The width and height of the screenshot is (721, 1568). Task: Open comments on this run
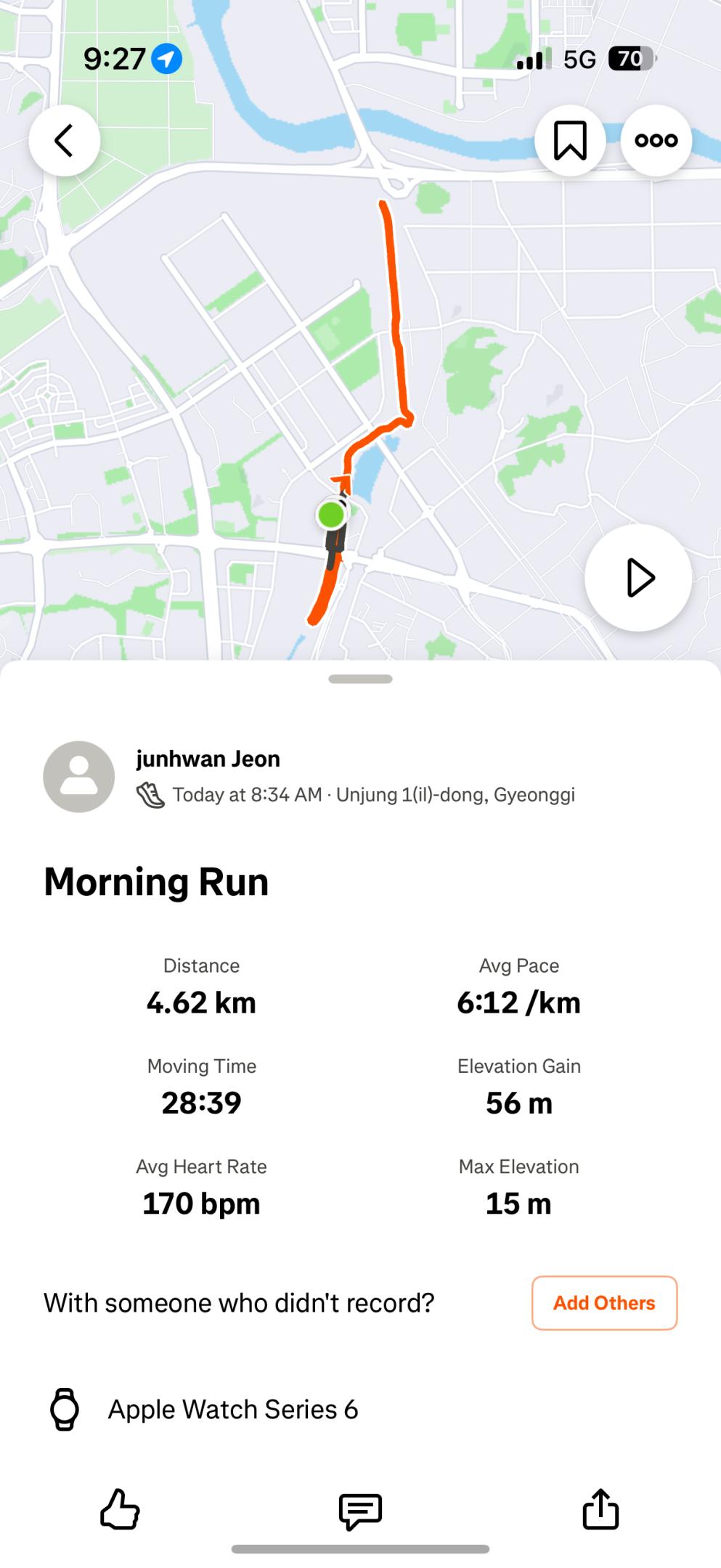point(360,1511)
